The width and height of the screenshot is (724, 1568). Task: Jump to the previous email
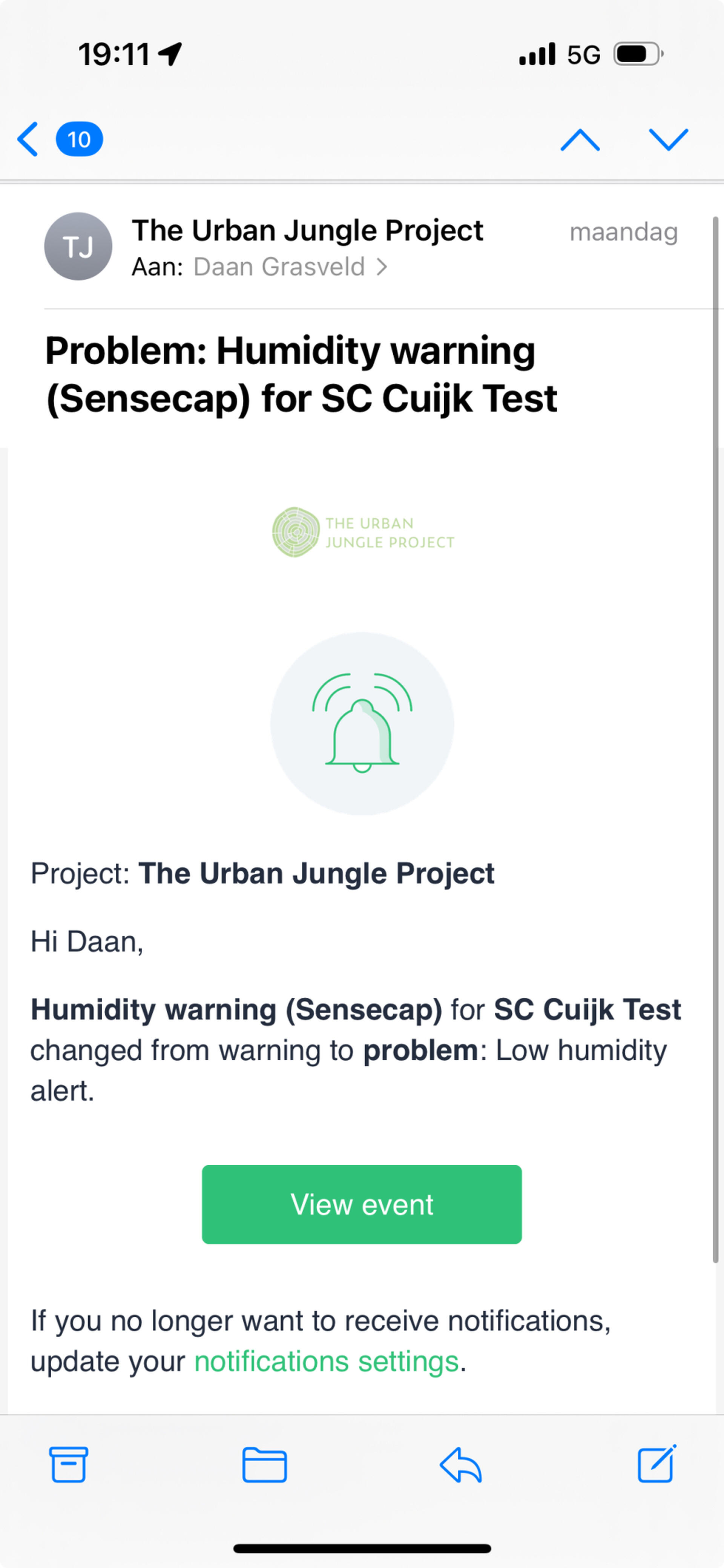pos(580,140)
